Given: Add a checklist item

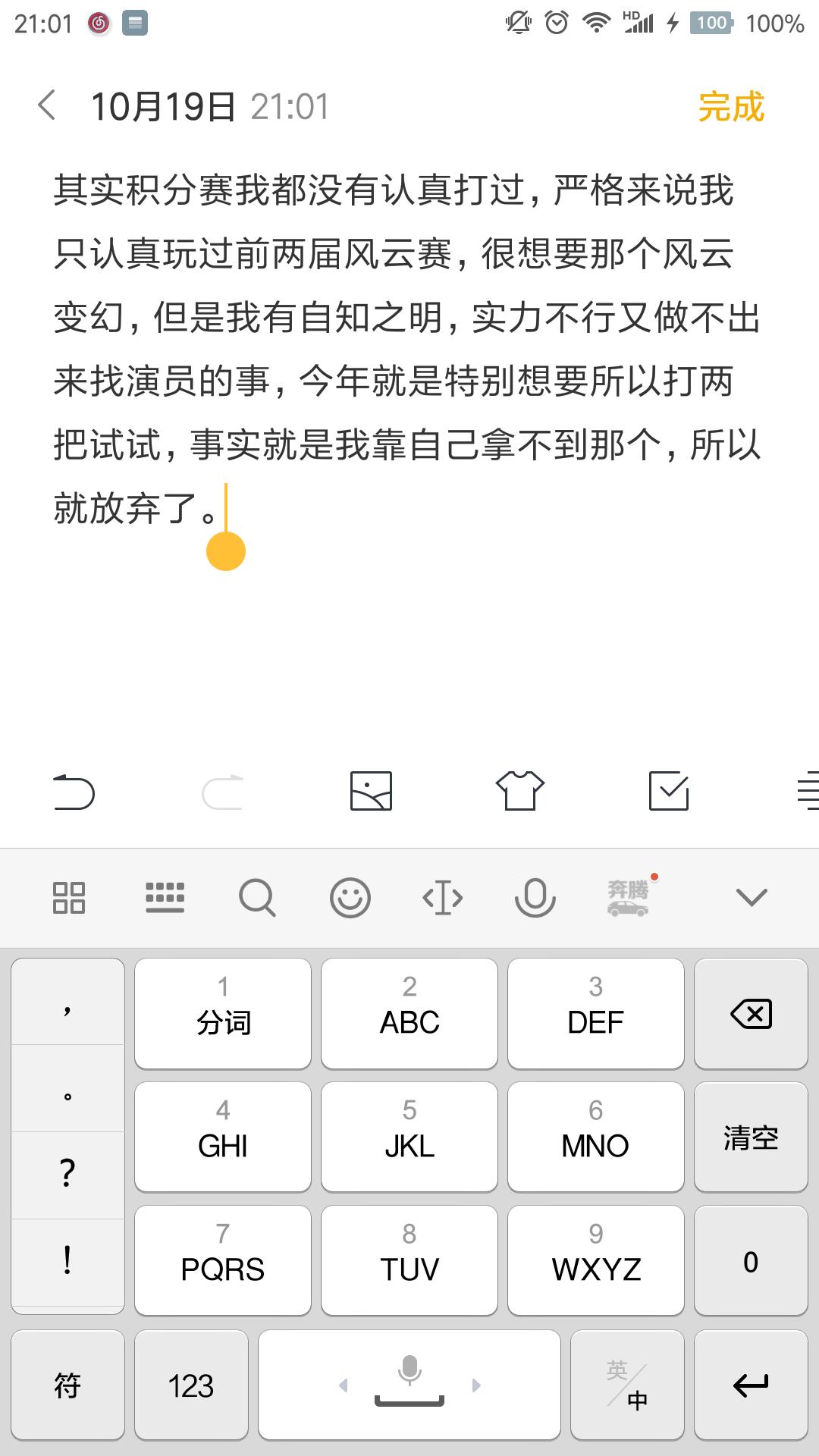Looking at the screenshot, I should 669,791.
